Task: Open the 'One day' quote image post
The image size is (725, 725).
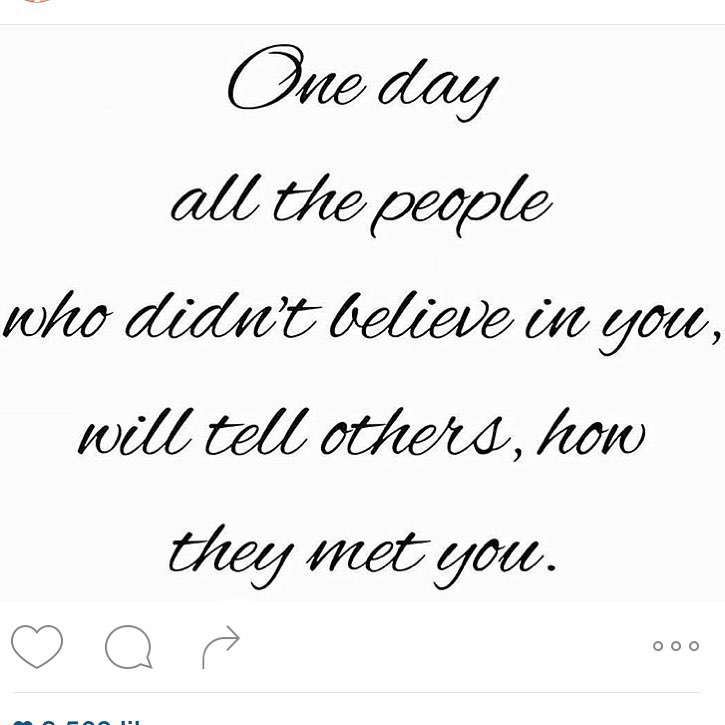Action: (x=362, y=312)
